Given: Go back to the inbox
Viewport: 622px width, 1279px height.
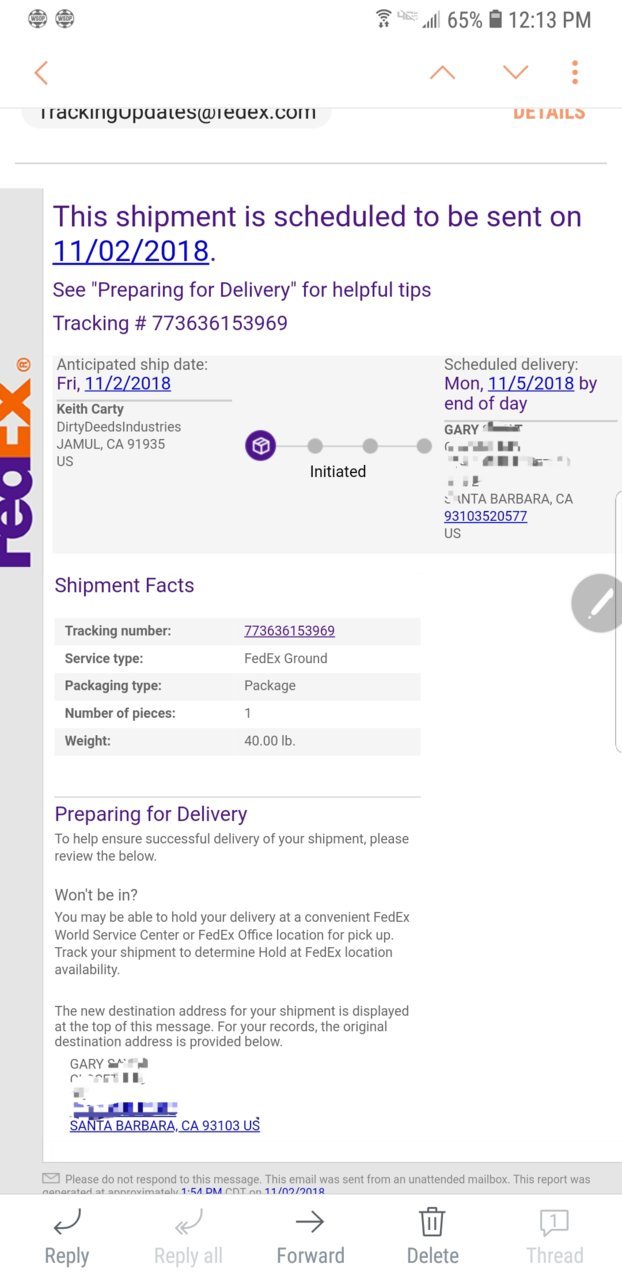Looking at the screenshot, I should (x=41, y=72).
